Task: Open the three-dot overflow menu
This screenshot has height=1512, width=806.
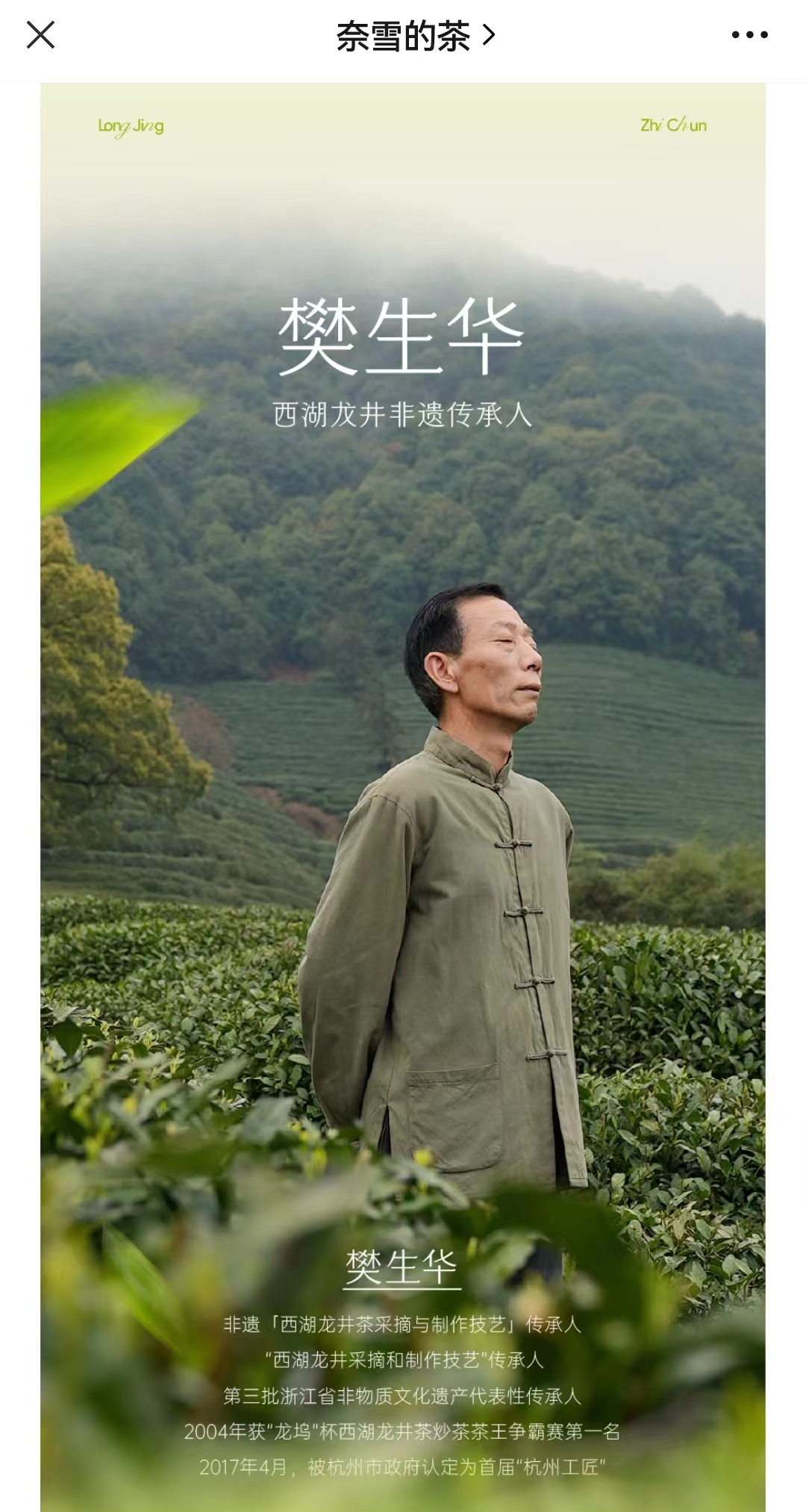Action: point(749,35)
